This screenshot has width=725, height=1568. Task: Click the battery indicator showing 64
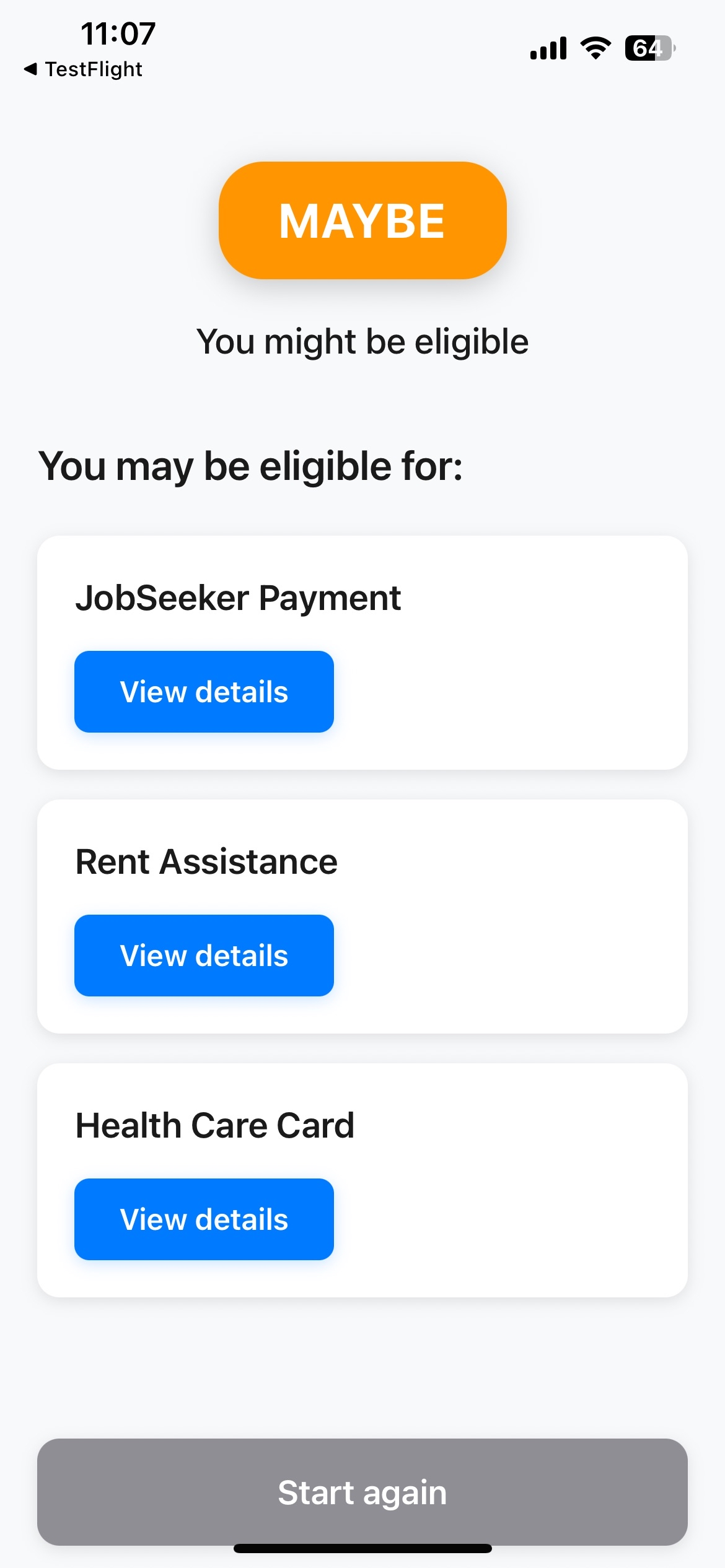tap(649, 48)
